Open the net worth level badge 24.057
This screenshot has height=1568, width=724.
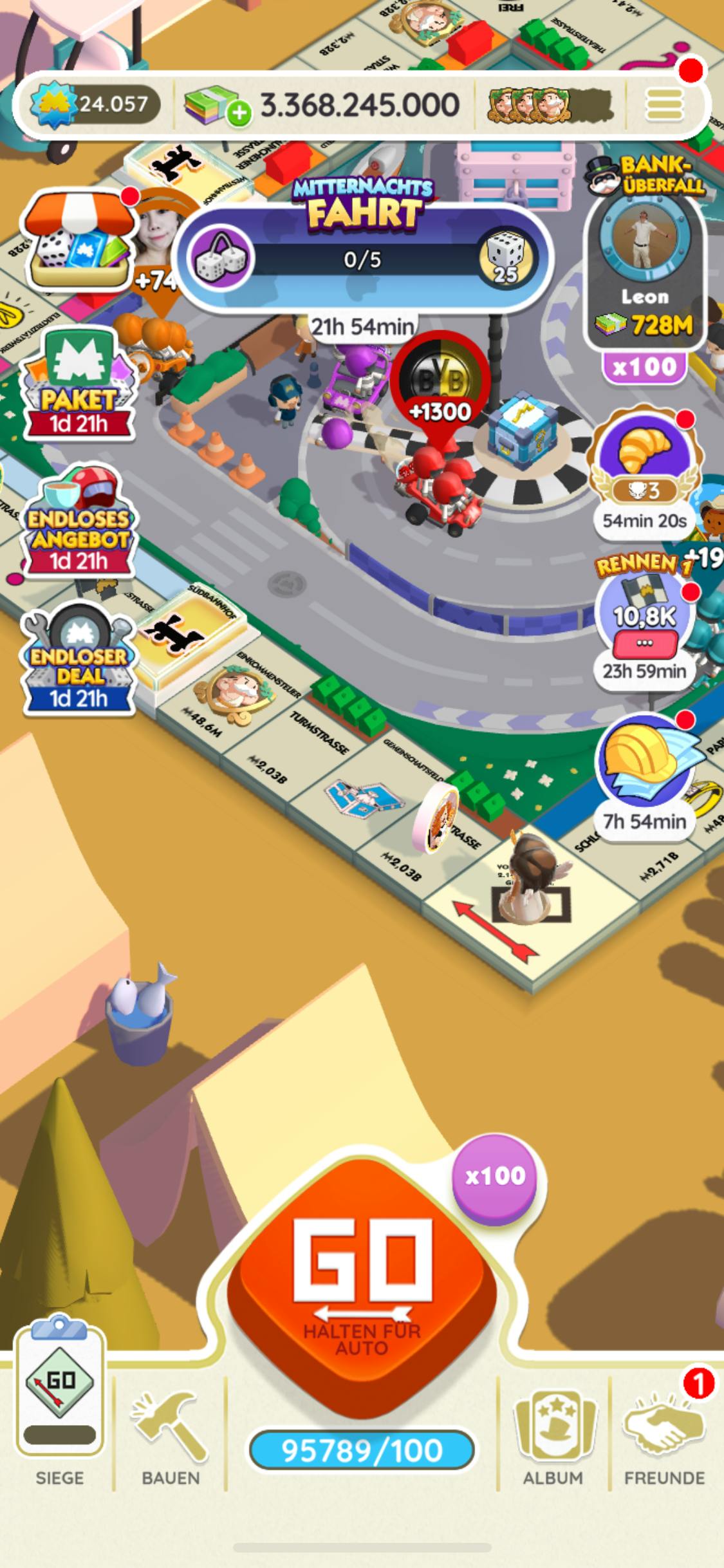(93, 104)
